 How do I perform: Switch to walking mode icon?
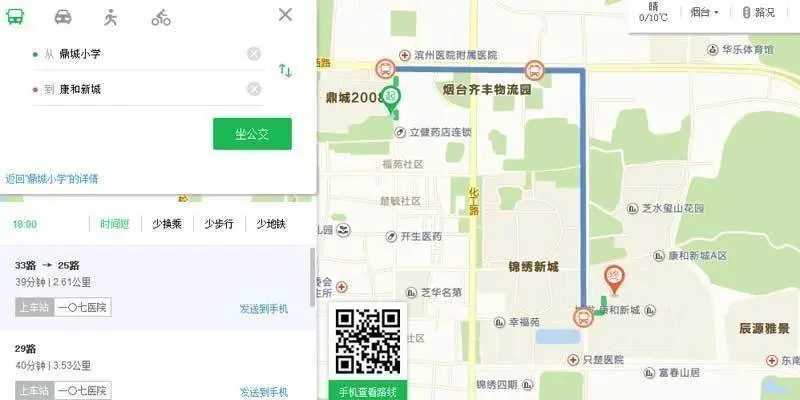(110, 16)
